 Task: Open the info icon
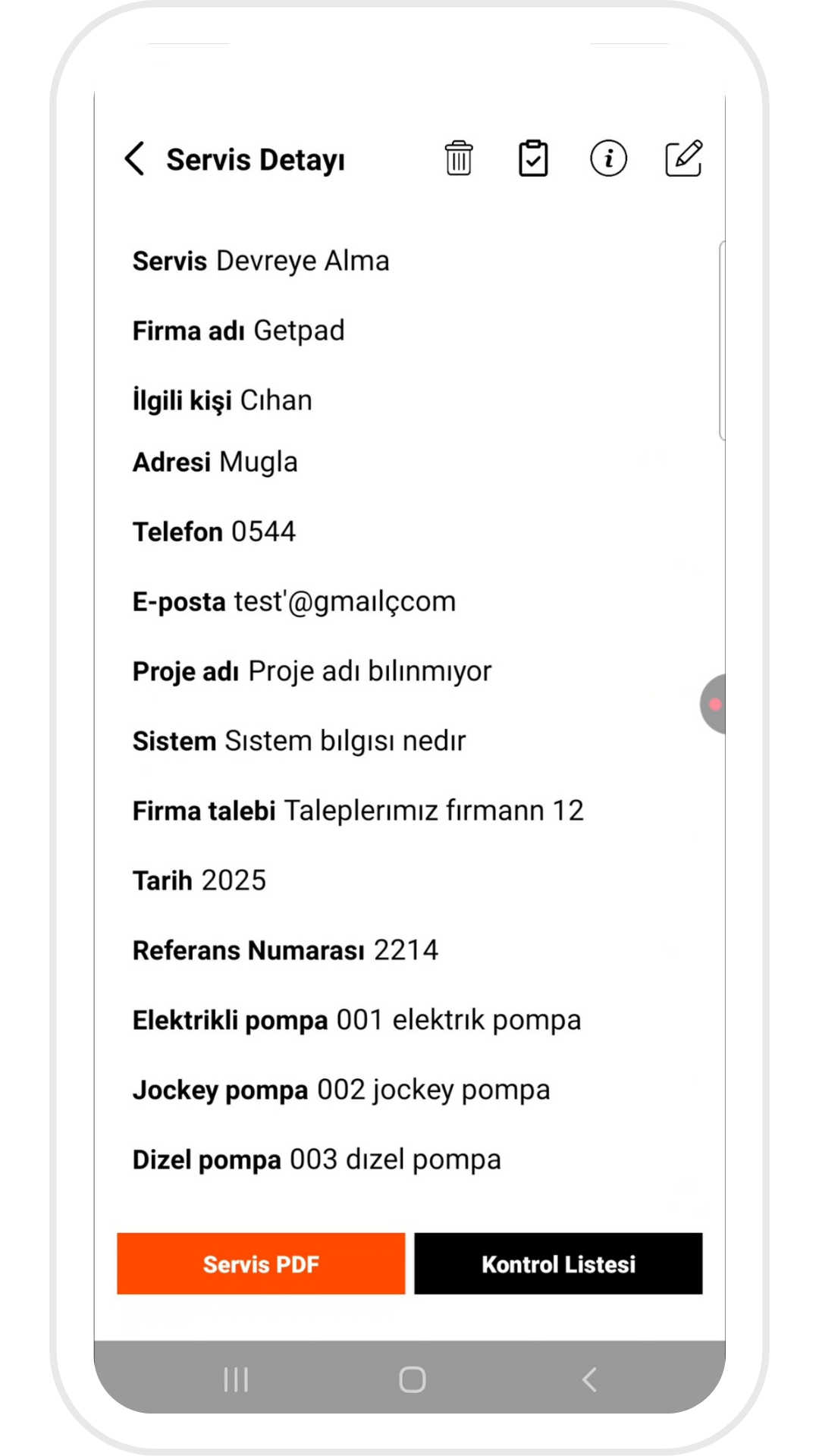pos(608,158)
